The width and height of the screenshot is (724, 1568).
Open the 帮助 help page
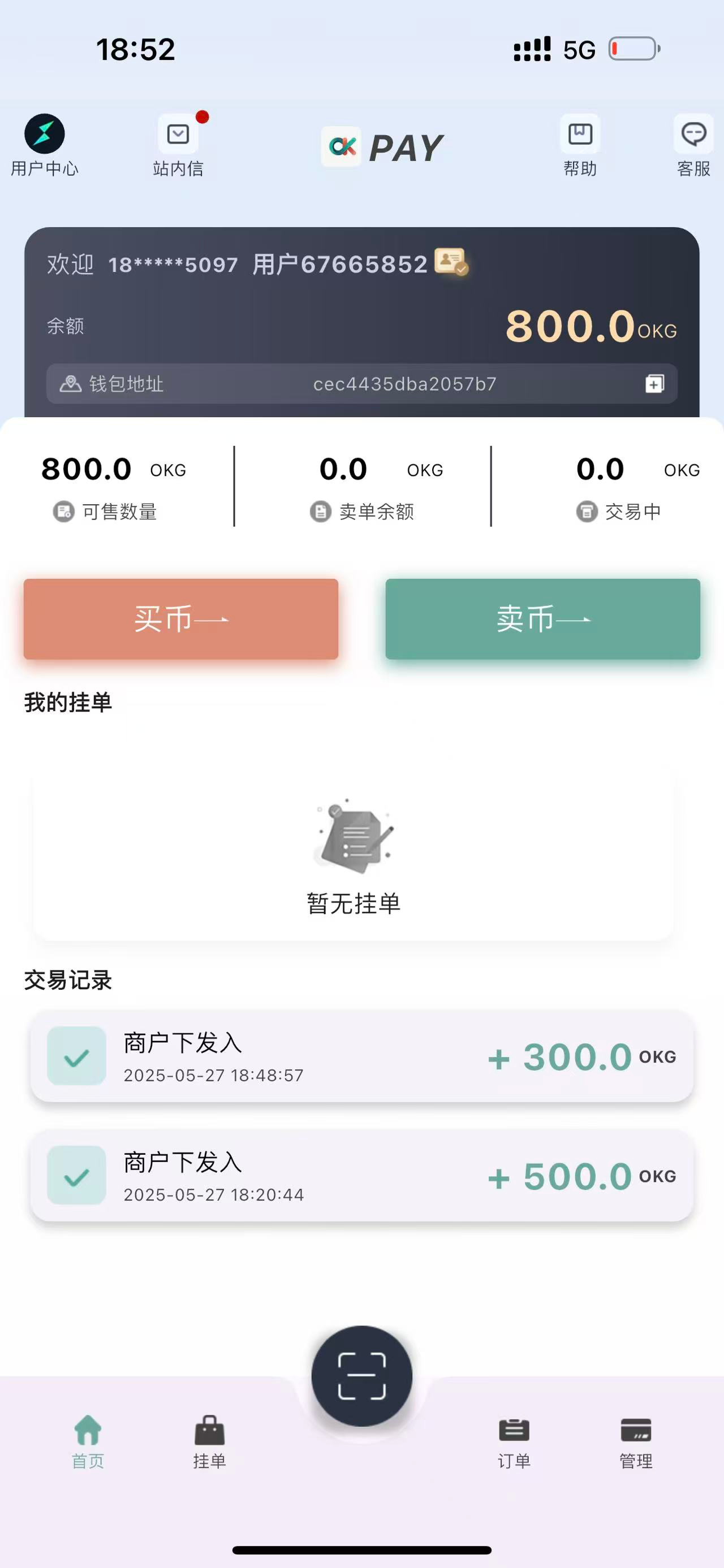click(x=580, y=144)
